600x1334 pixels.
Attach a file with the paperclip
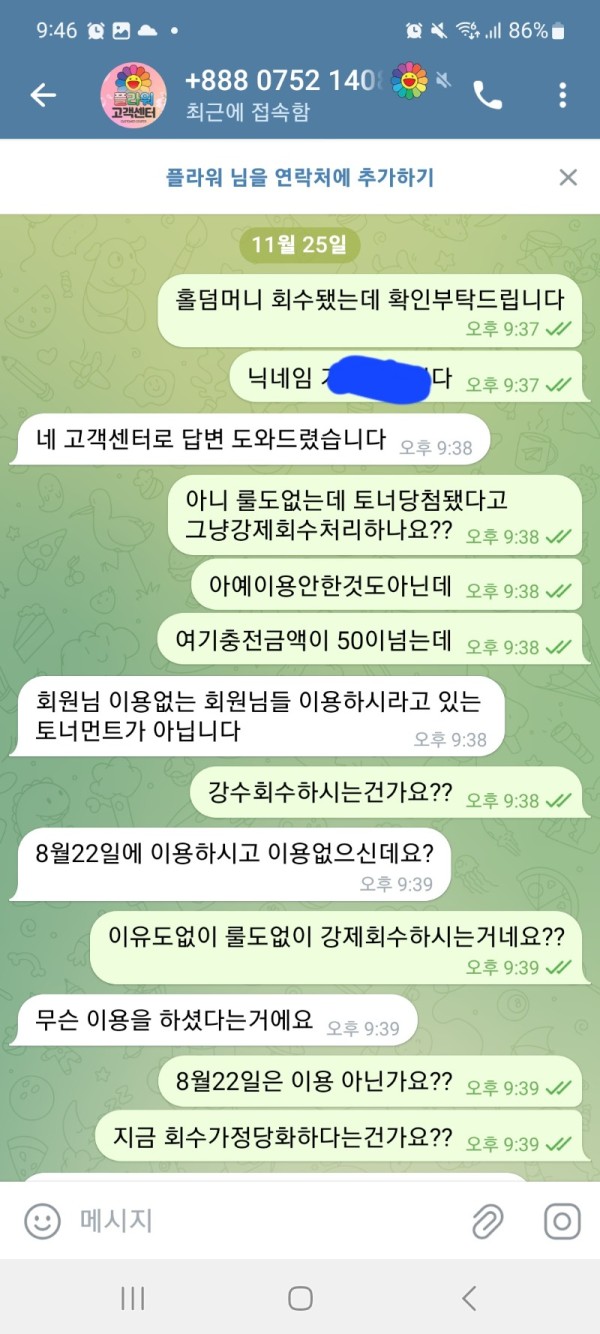487,1221
